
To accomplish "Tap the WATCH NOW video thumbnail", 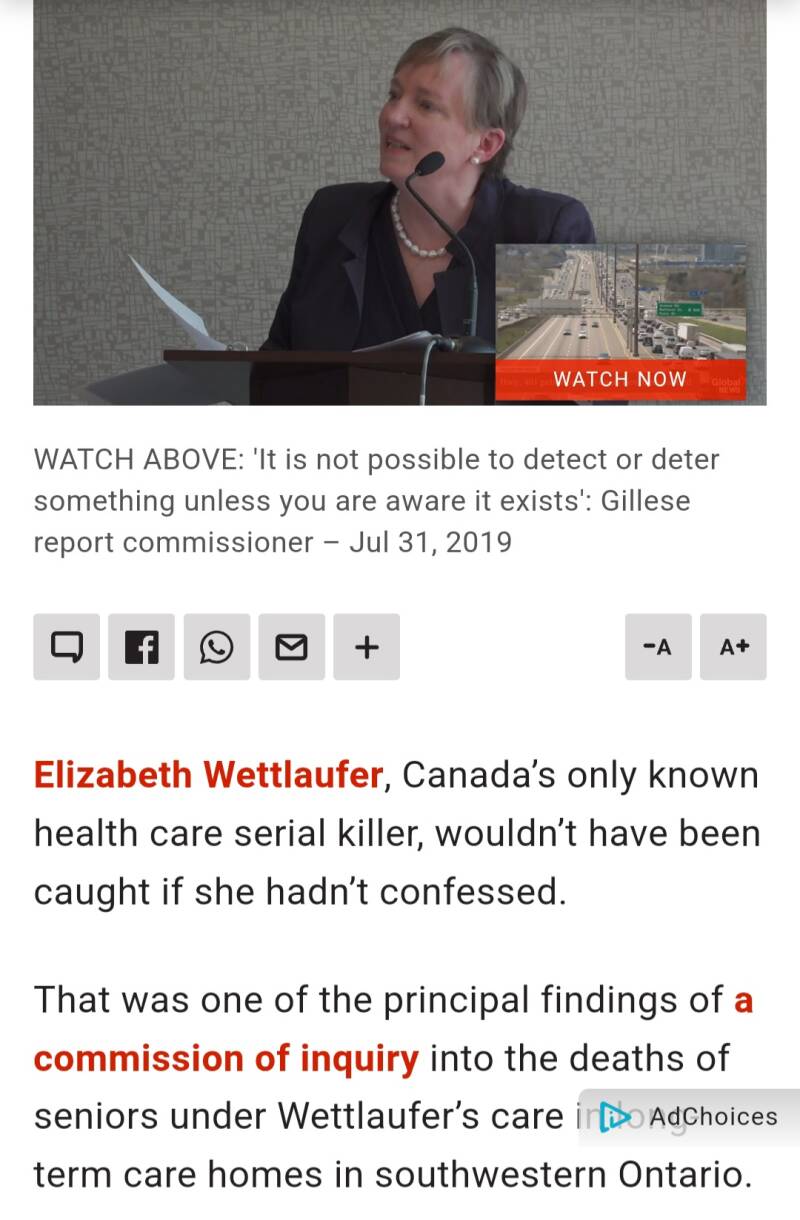I will tap(620, 322).
